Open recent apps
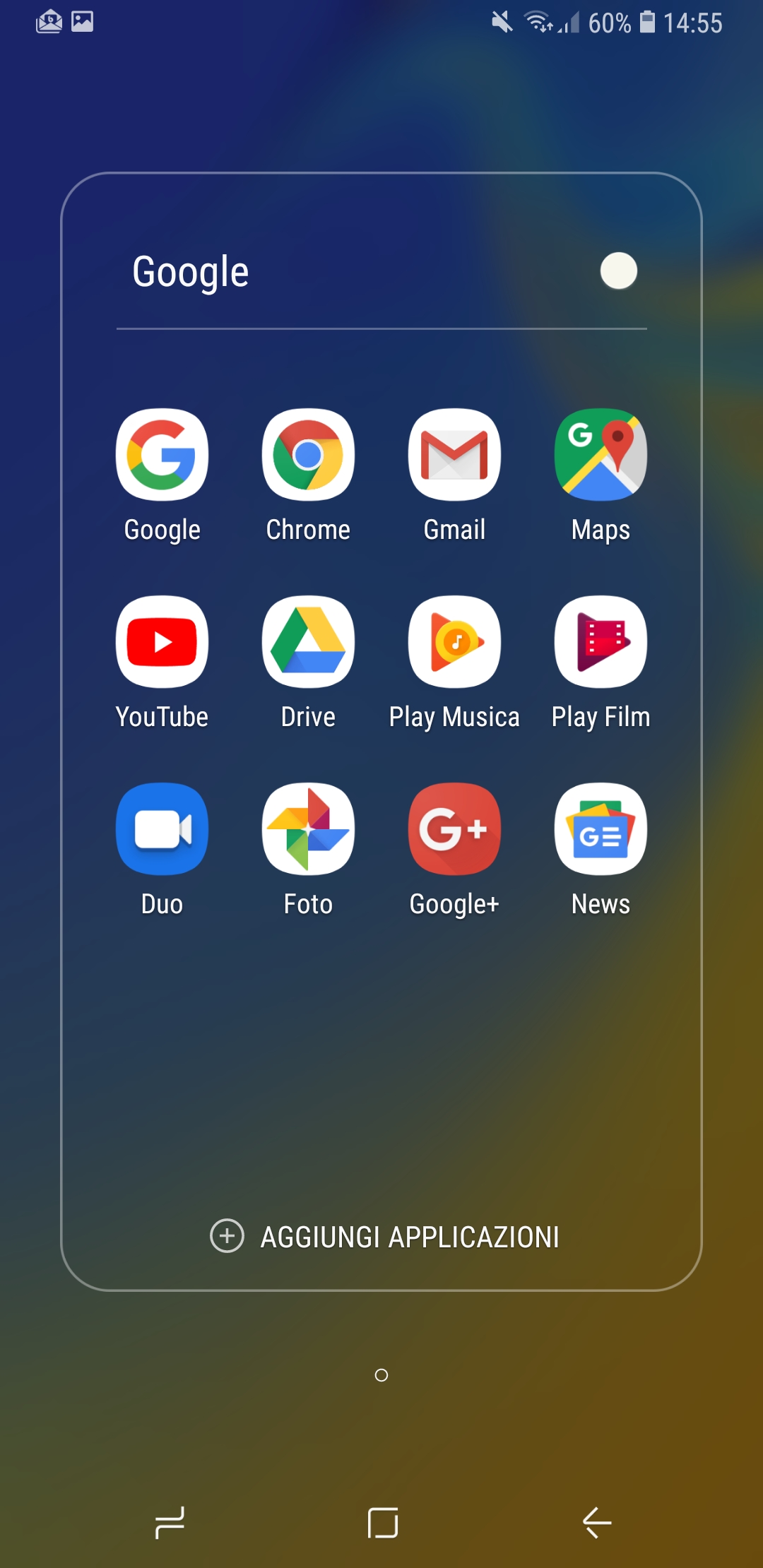Screen dimensions: 763x1568 click(x=170, y=1522)
